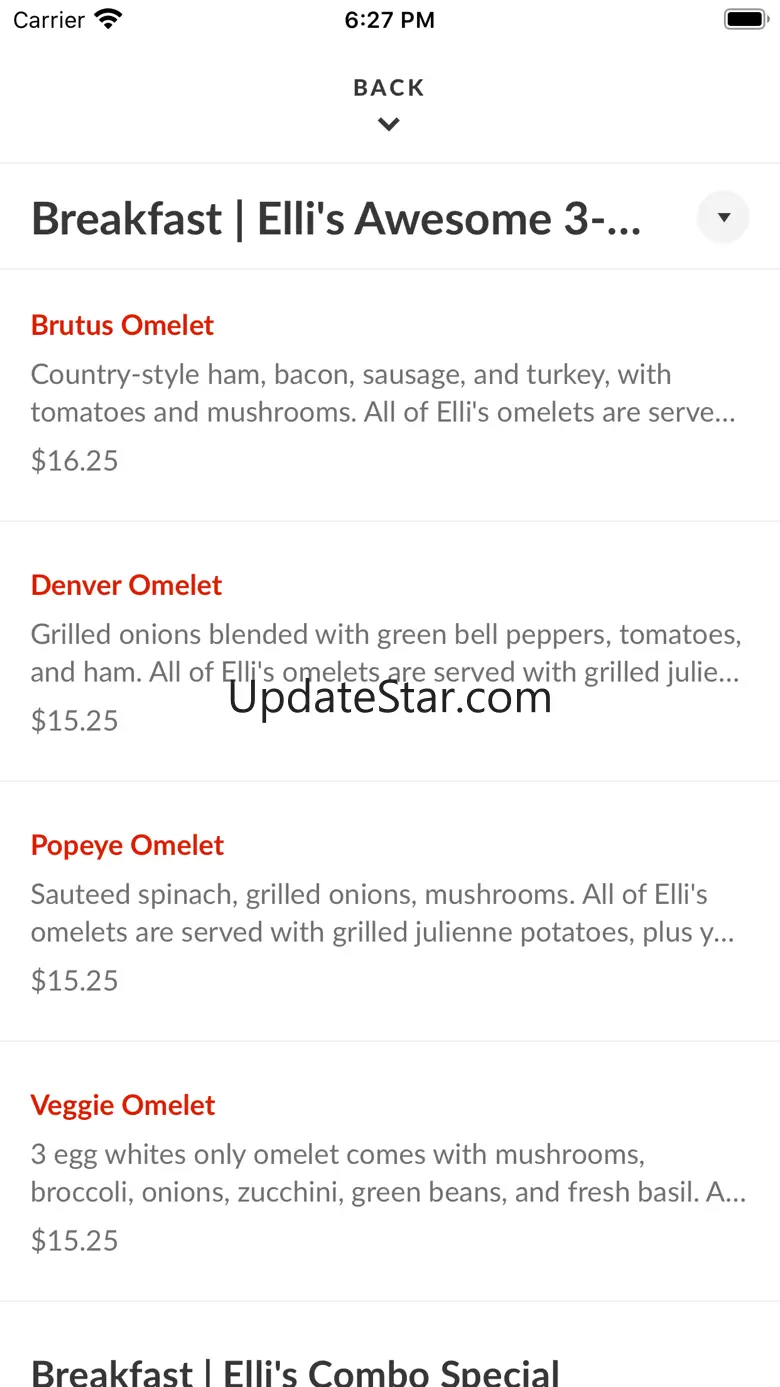780x1387 pixels.
Task: Choose the Popeye Omelet item
Action: (128, 845)
